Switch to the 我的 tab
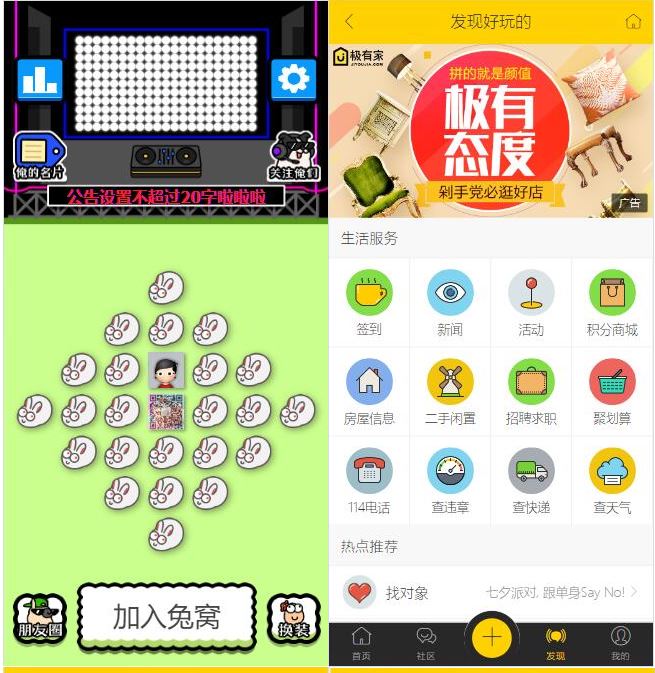655x673 pixels. pos(620,644)
